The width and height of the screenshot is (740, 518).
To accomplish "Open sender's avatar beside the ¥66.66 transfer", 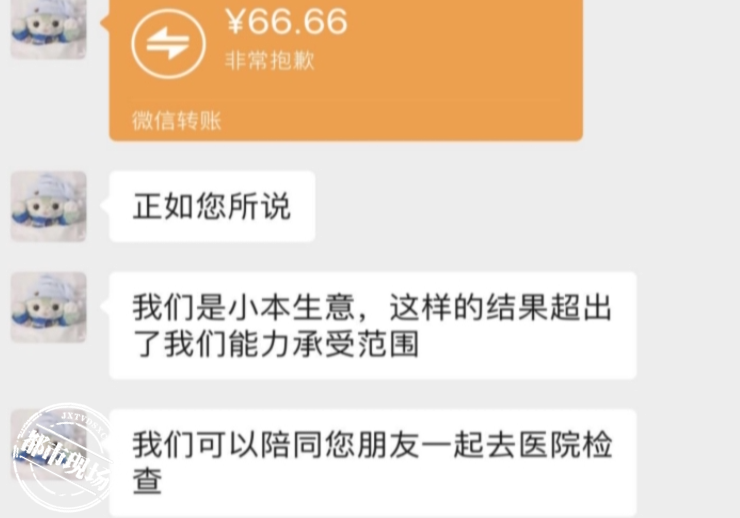I will [x=48, y=28].
